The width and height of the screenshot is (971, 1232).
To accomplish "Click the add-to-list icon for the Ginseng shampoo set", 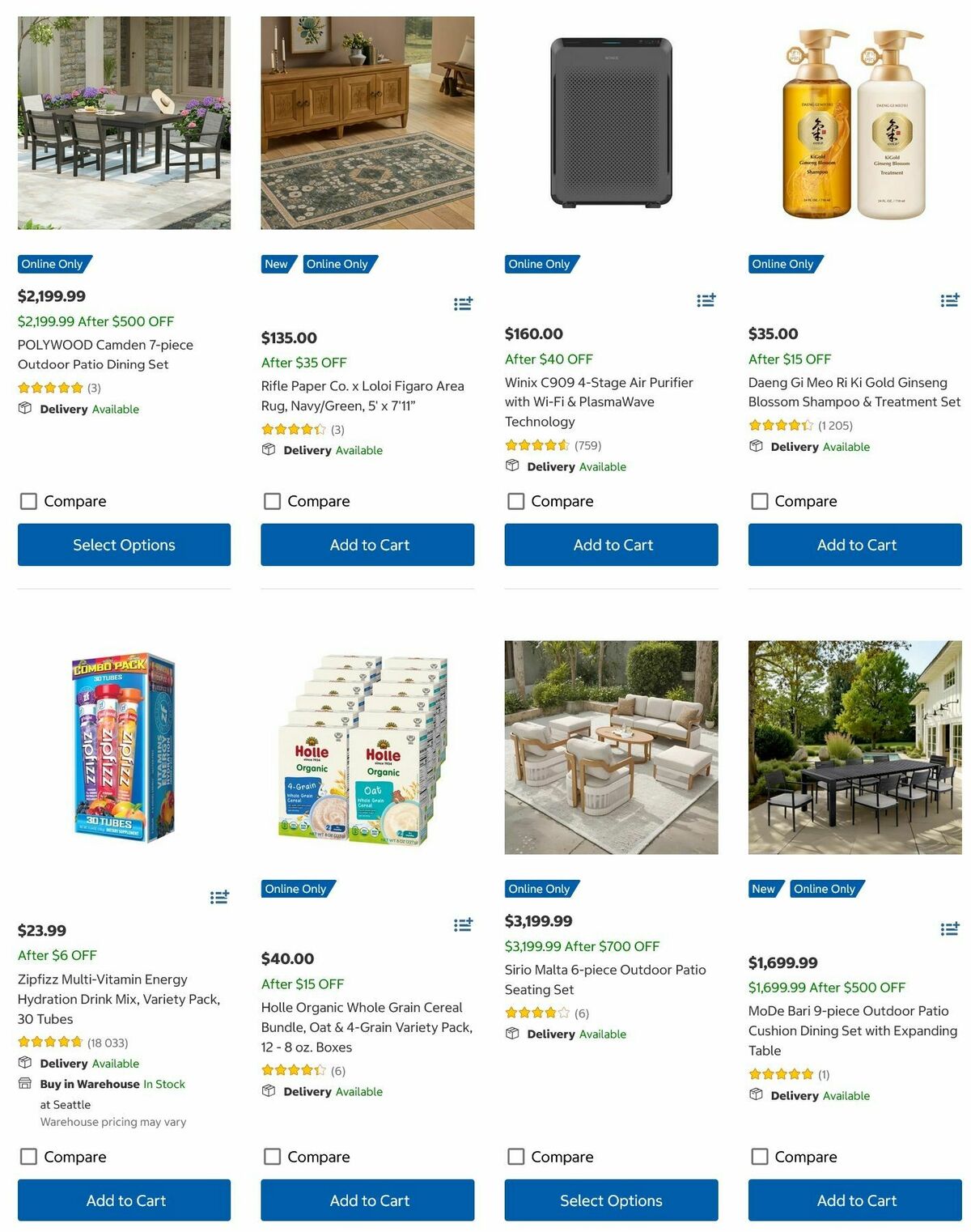I will [949, 300].
